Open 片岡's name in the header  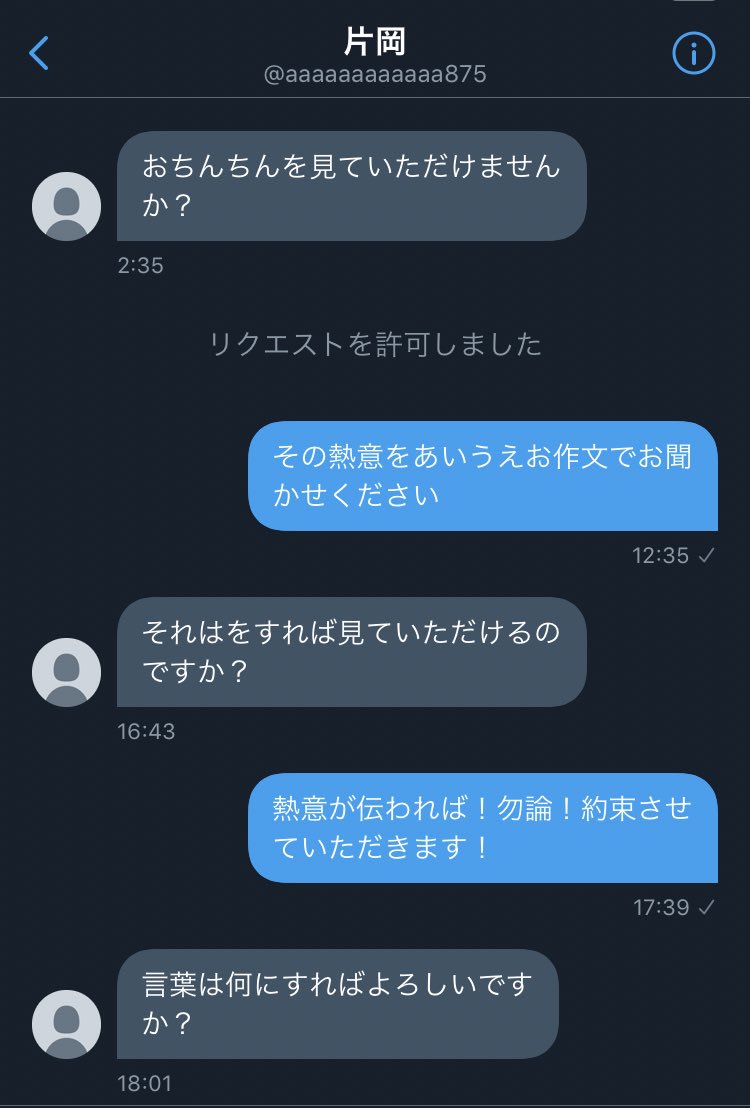tap(375, 38)
